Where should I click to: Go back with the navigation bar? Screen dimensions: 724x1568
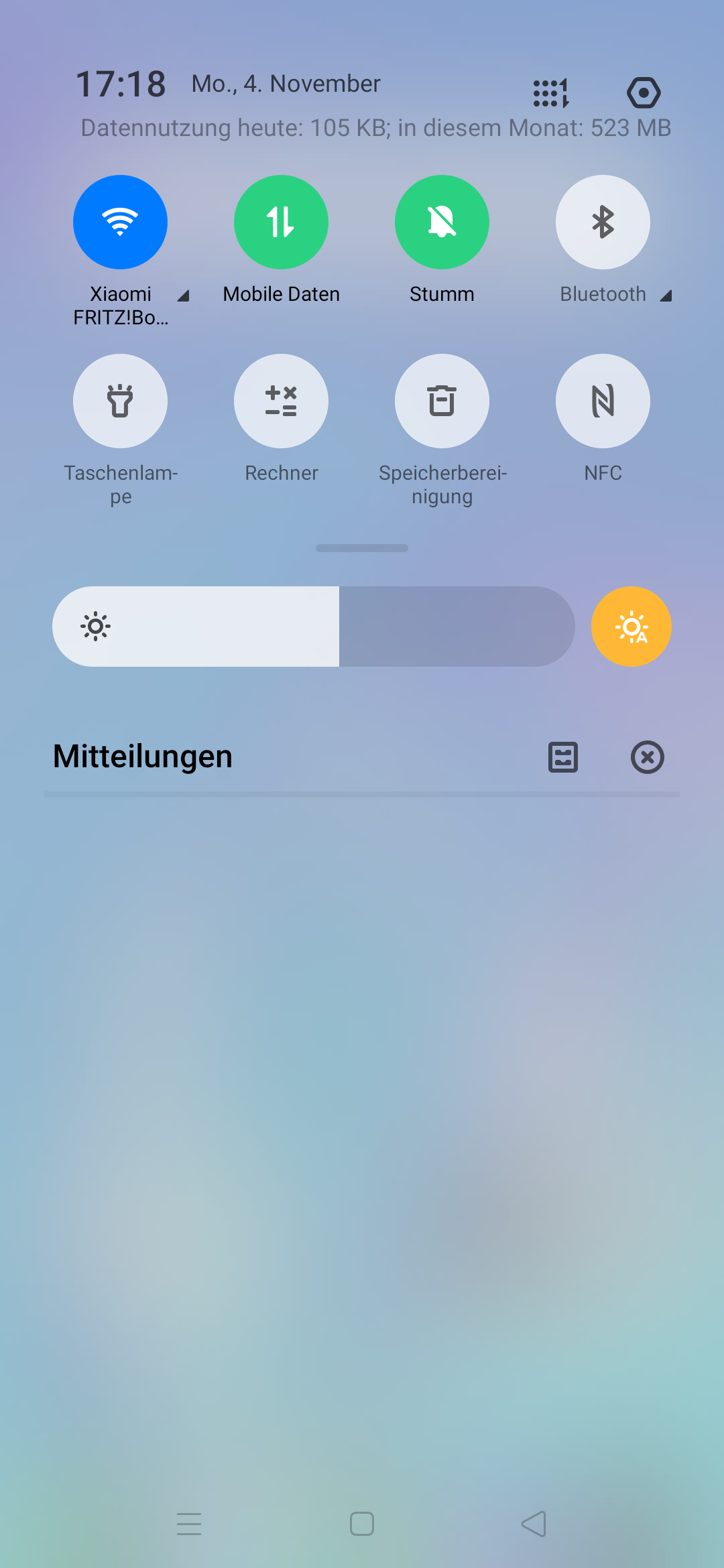534,1524
